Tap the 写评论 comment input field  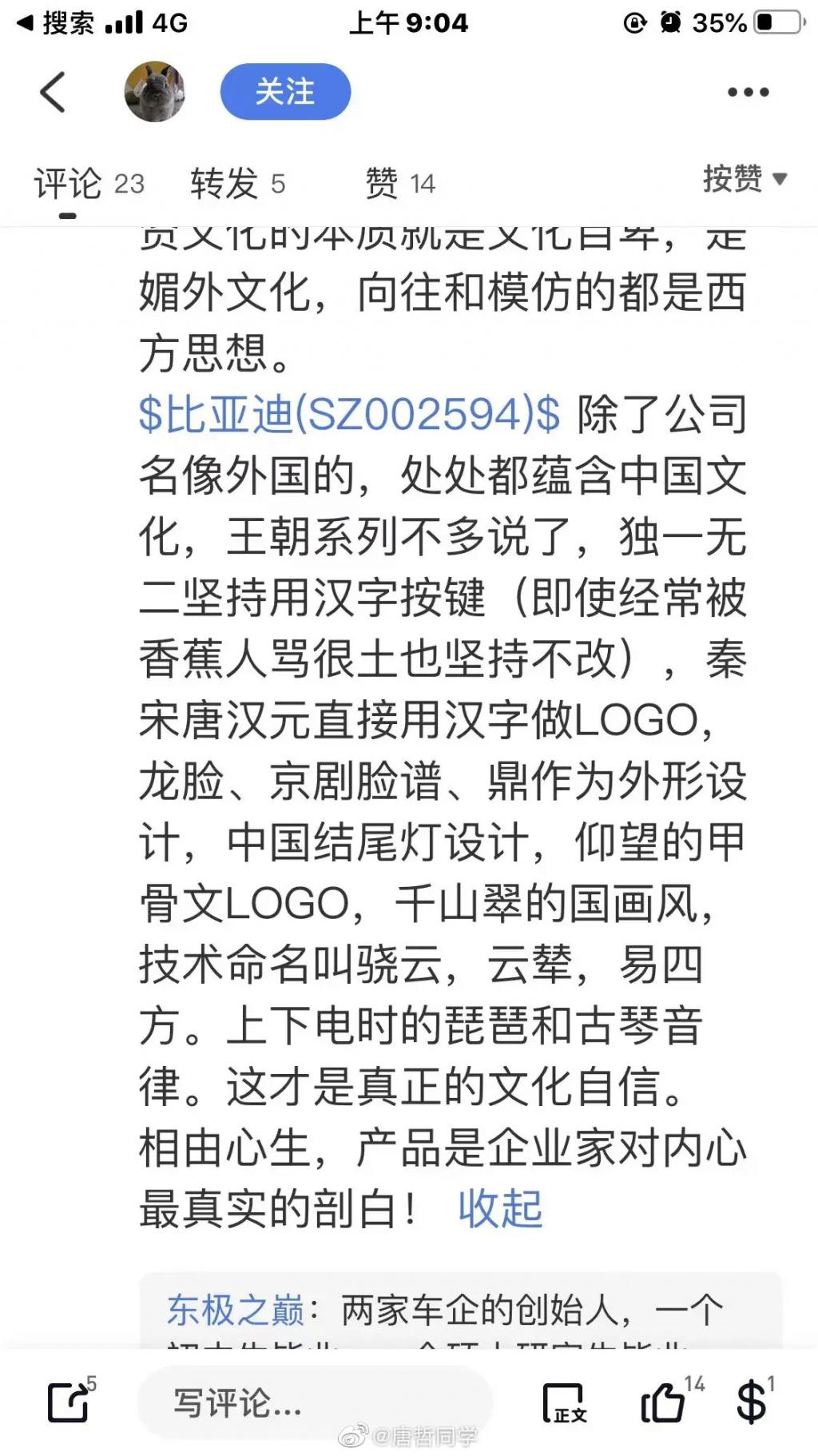tap(316, 1402)
